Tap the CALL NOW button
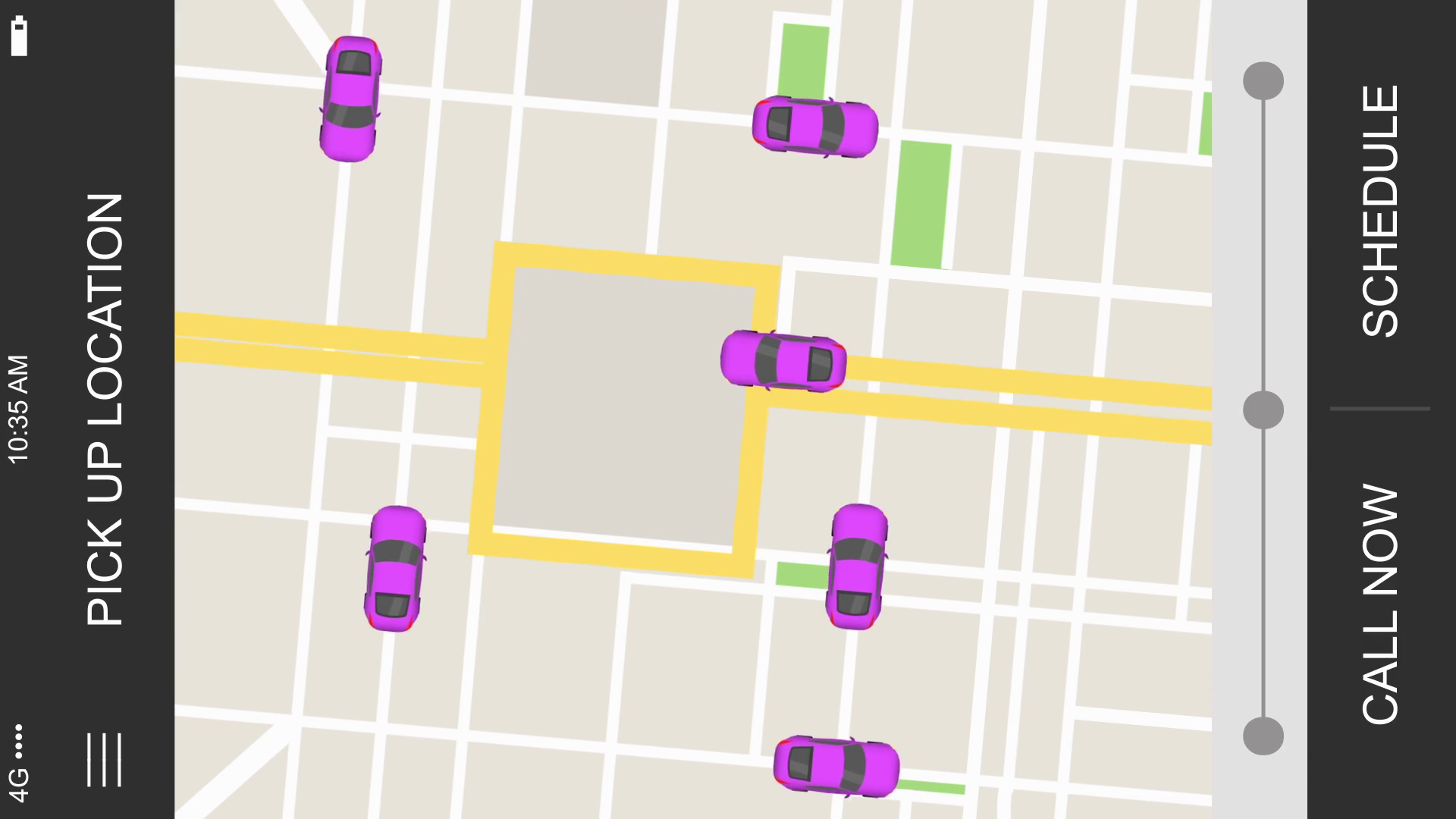Viewport: 1456px width, 819px height. point(1380,604)
